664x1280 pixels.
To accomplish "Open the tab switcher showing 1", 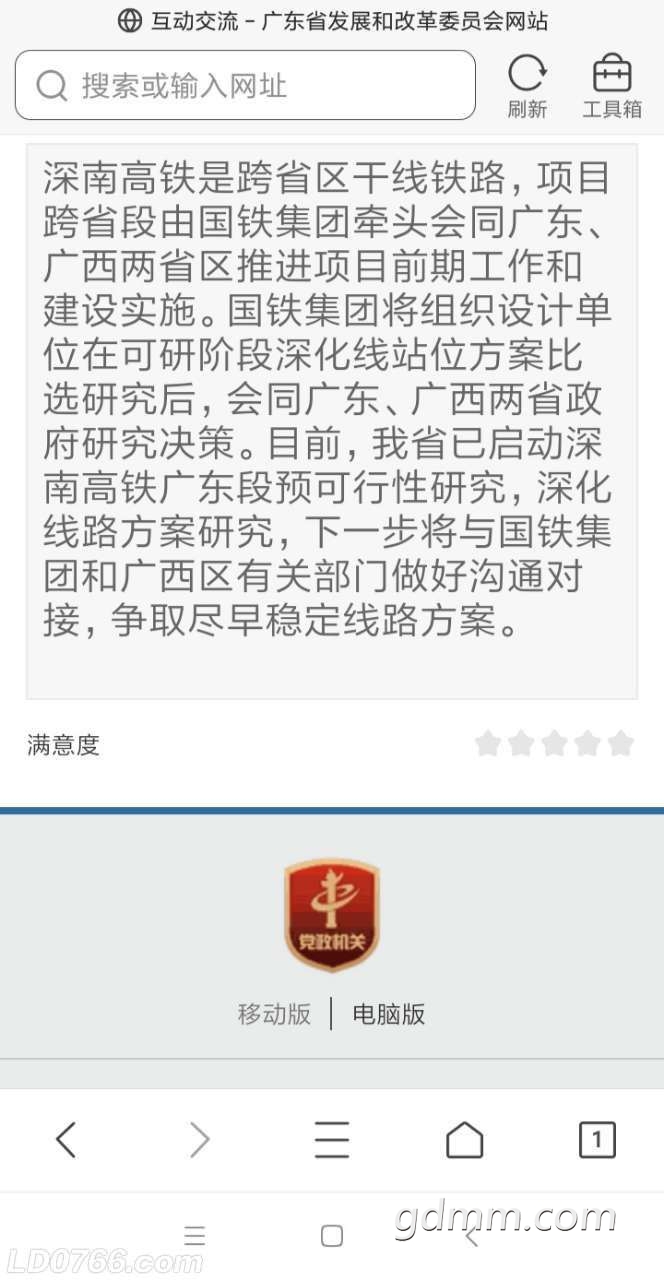I will pos(597,1139).
